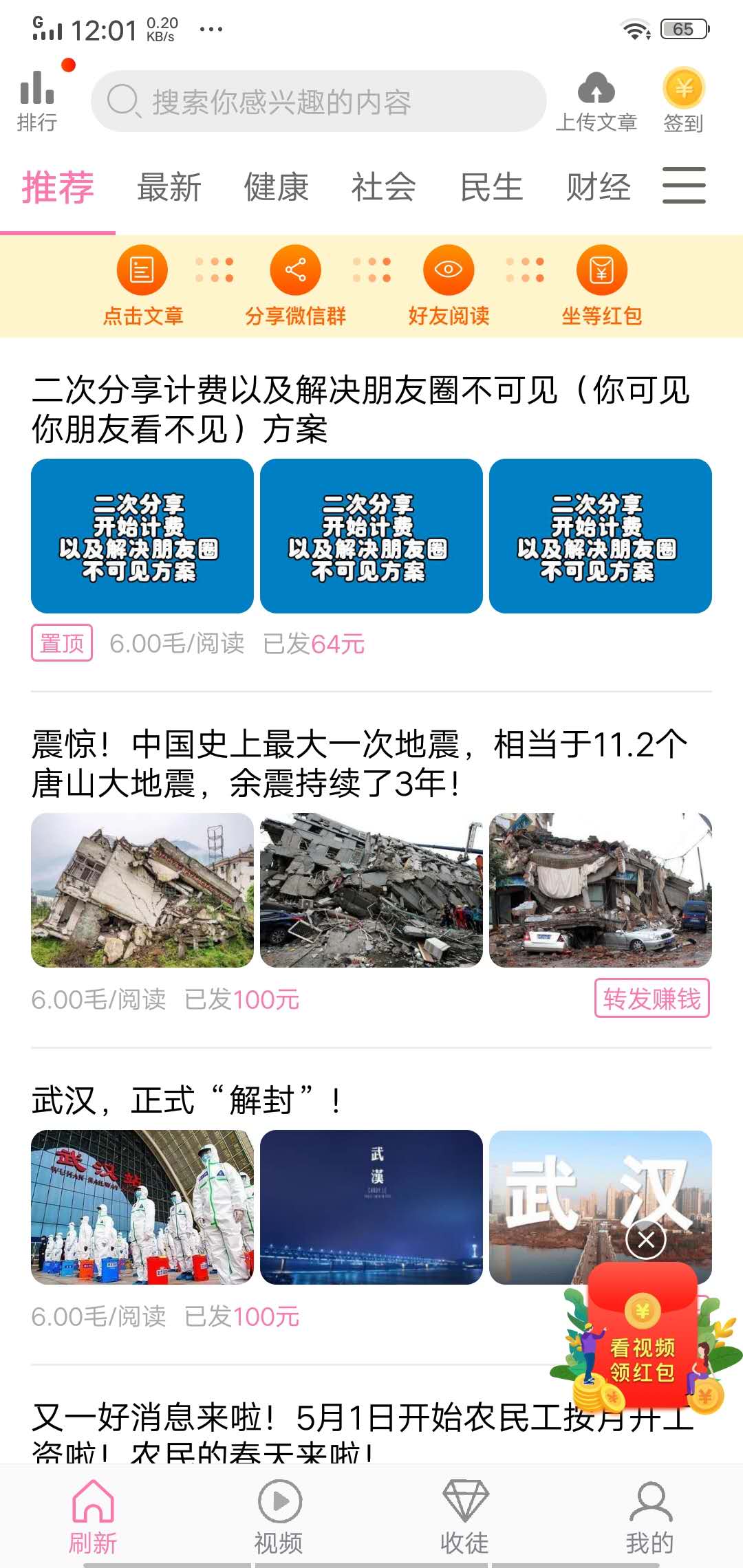Tap the 置顶 pinned label

click(61, 643)
